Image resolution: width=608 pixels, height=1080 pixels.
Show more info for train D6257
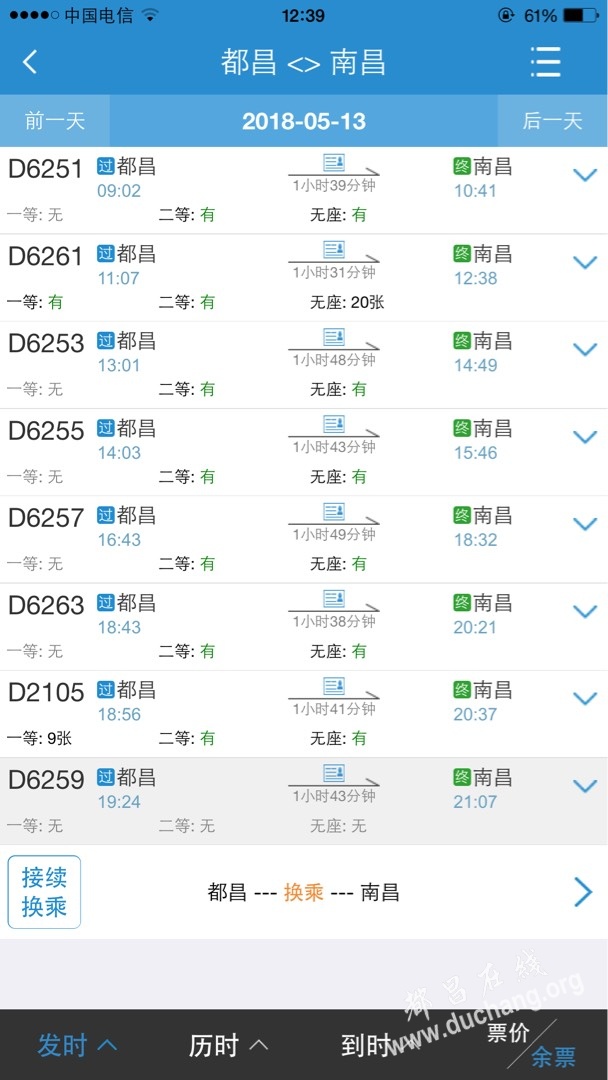pos(585,525)
